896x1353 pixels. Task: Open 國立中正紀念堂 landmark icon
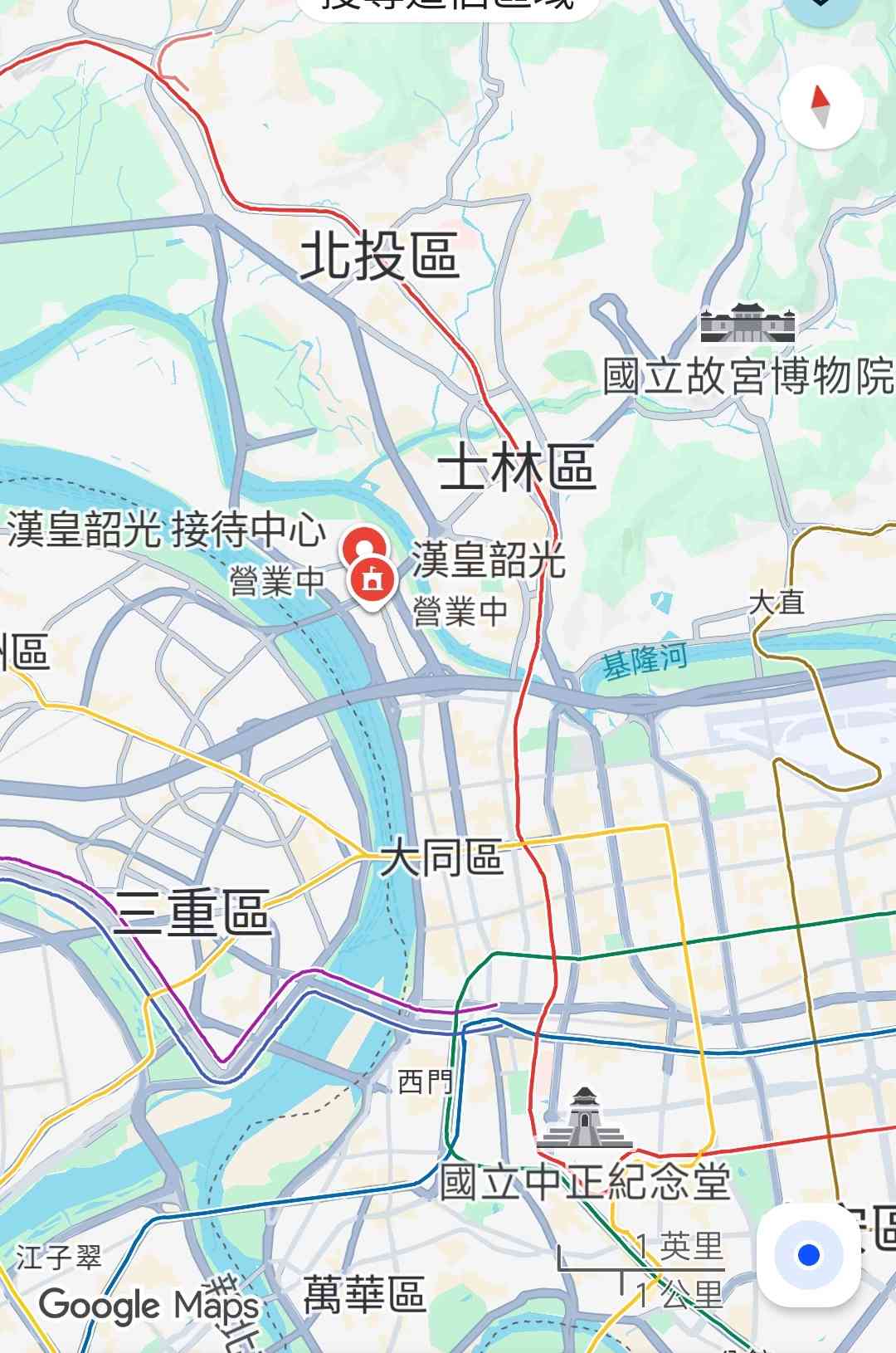(x=584, y=1117)
